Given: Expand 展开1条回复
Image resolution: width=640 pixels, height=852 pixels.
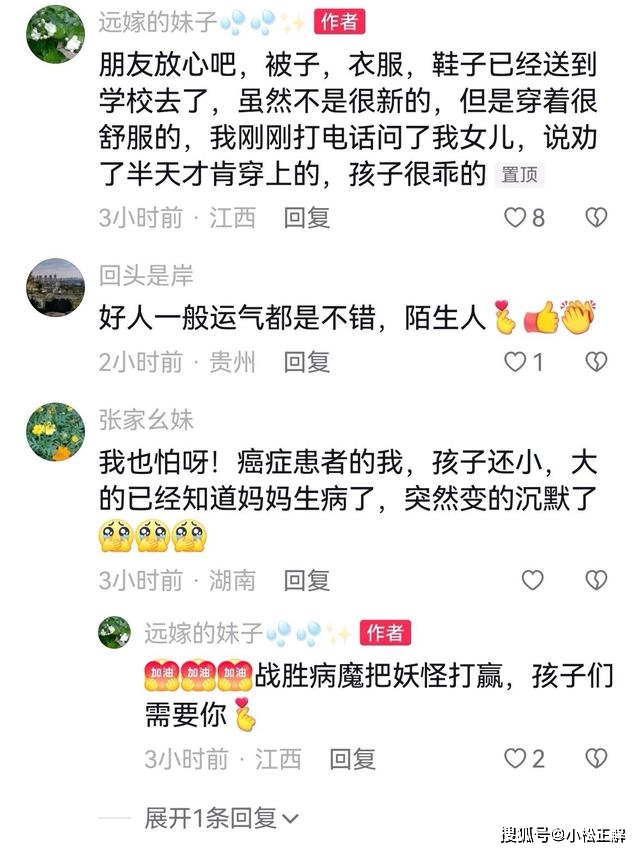Looking at the screenshot, I should tap(222, 818).
